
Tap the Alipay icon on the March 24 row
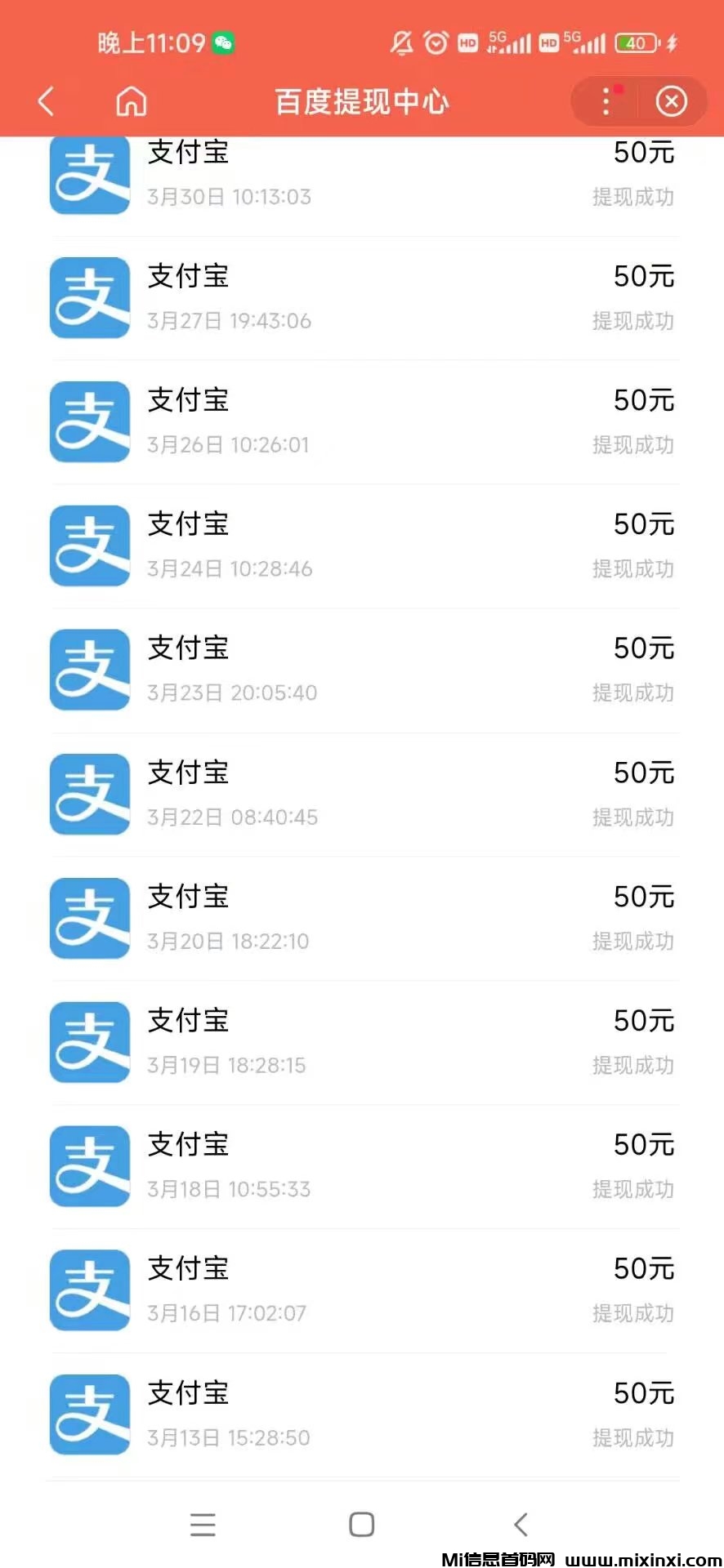(x=89, y=546)
